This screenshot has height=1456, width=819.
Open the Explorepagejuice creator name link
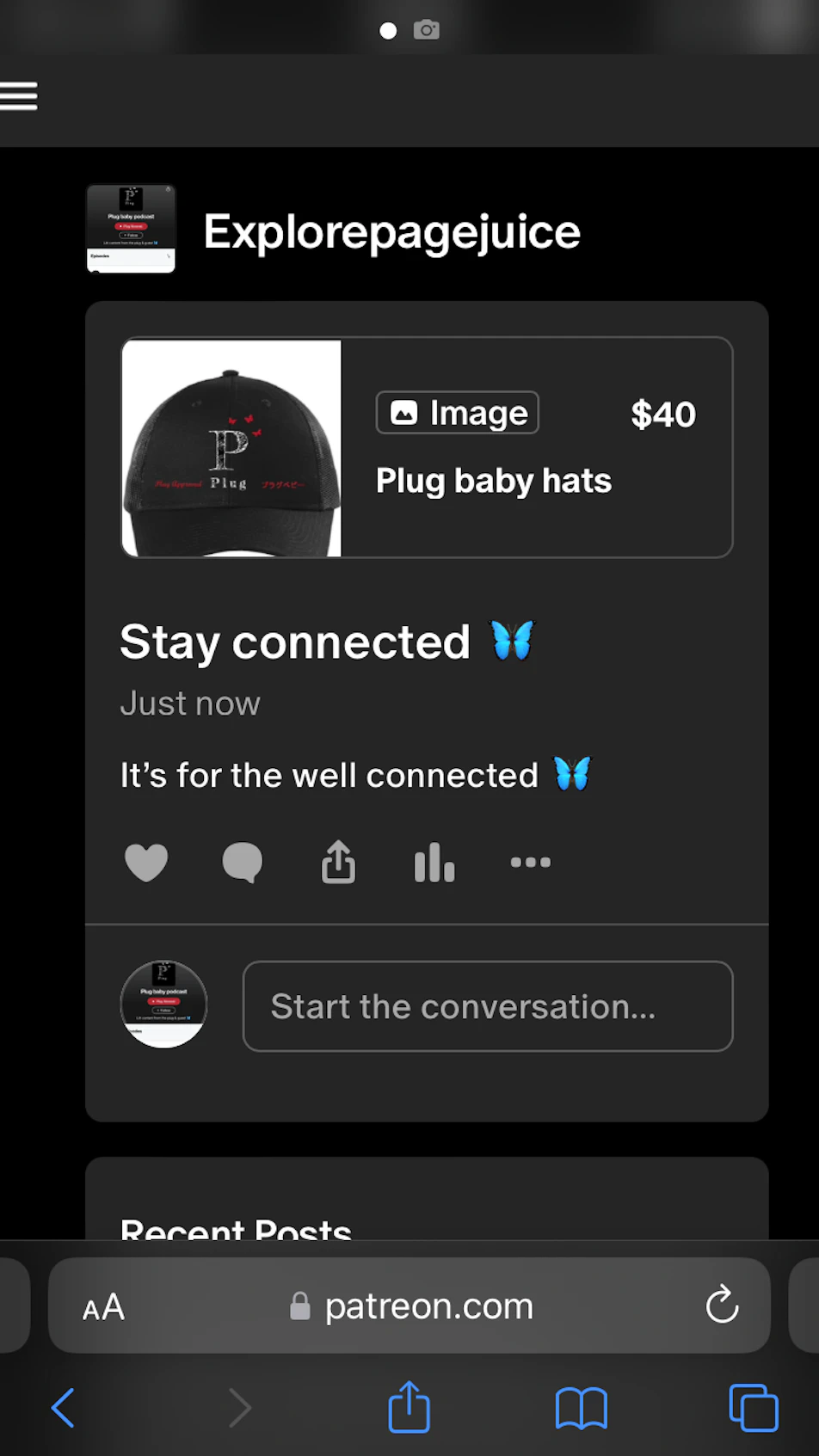point(391,230)
